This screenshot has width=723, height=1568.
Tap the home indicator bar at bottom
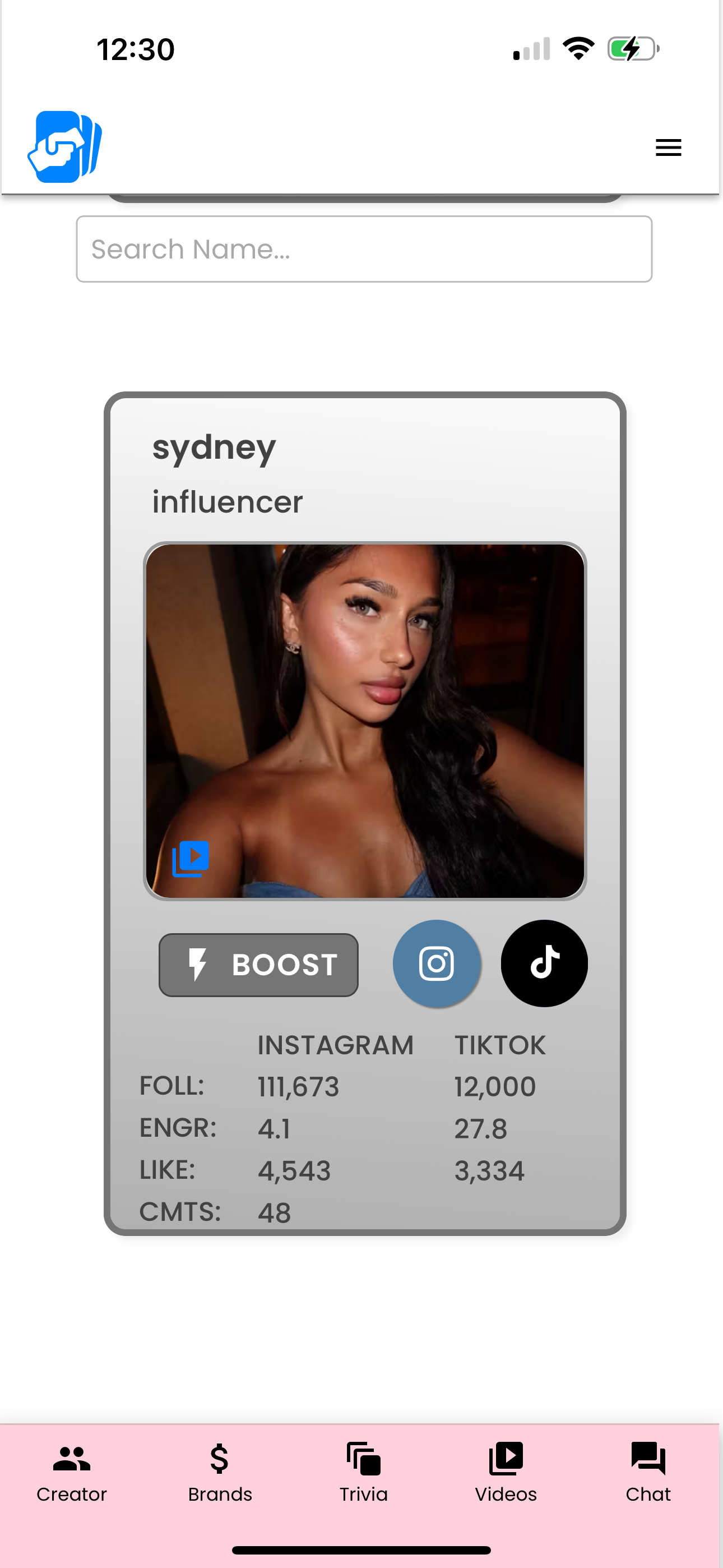pyautogui.click(x=361, y=1548)
